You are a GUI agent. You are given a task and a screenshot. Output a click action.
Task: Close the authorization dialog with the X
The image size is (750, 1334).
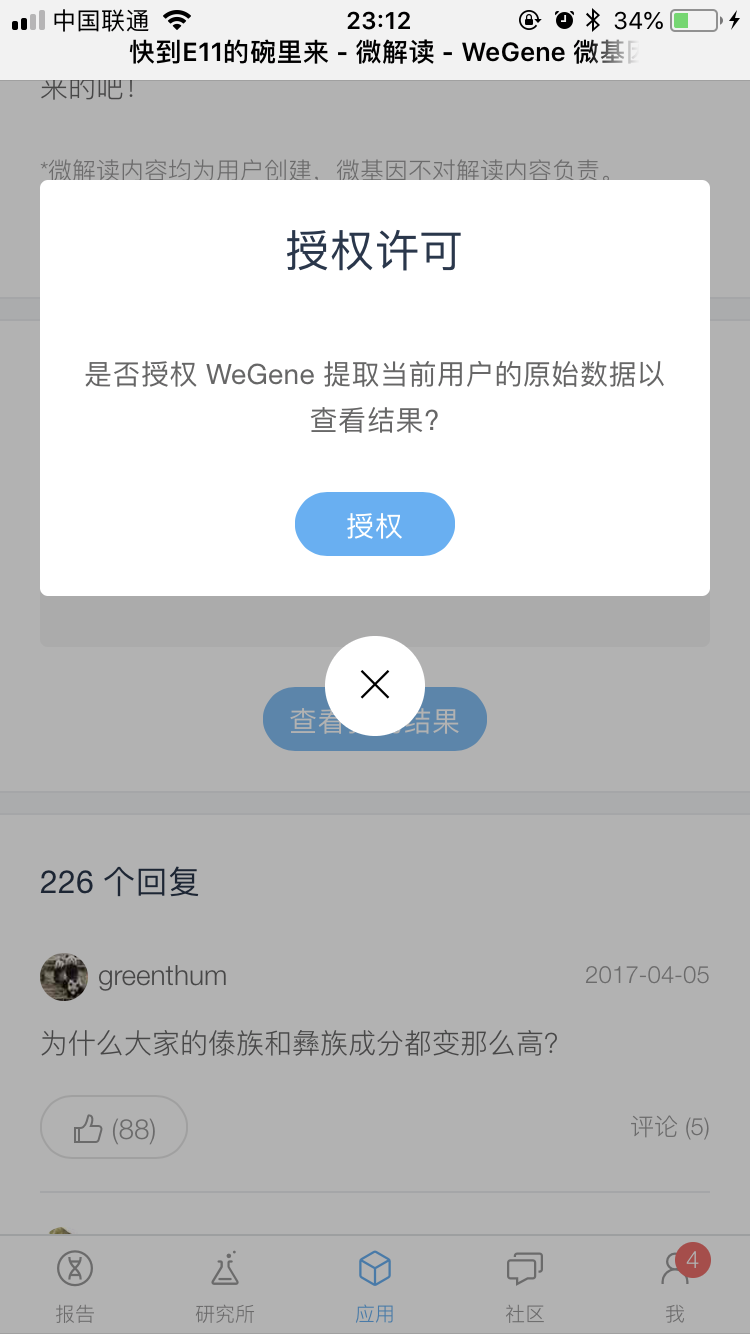pyautogui.click(x=375, y=685)
